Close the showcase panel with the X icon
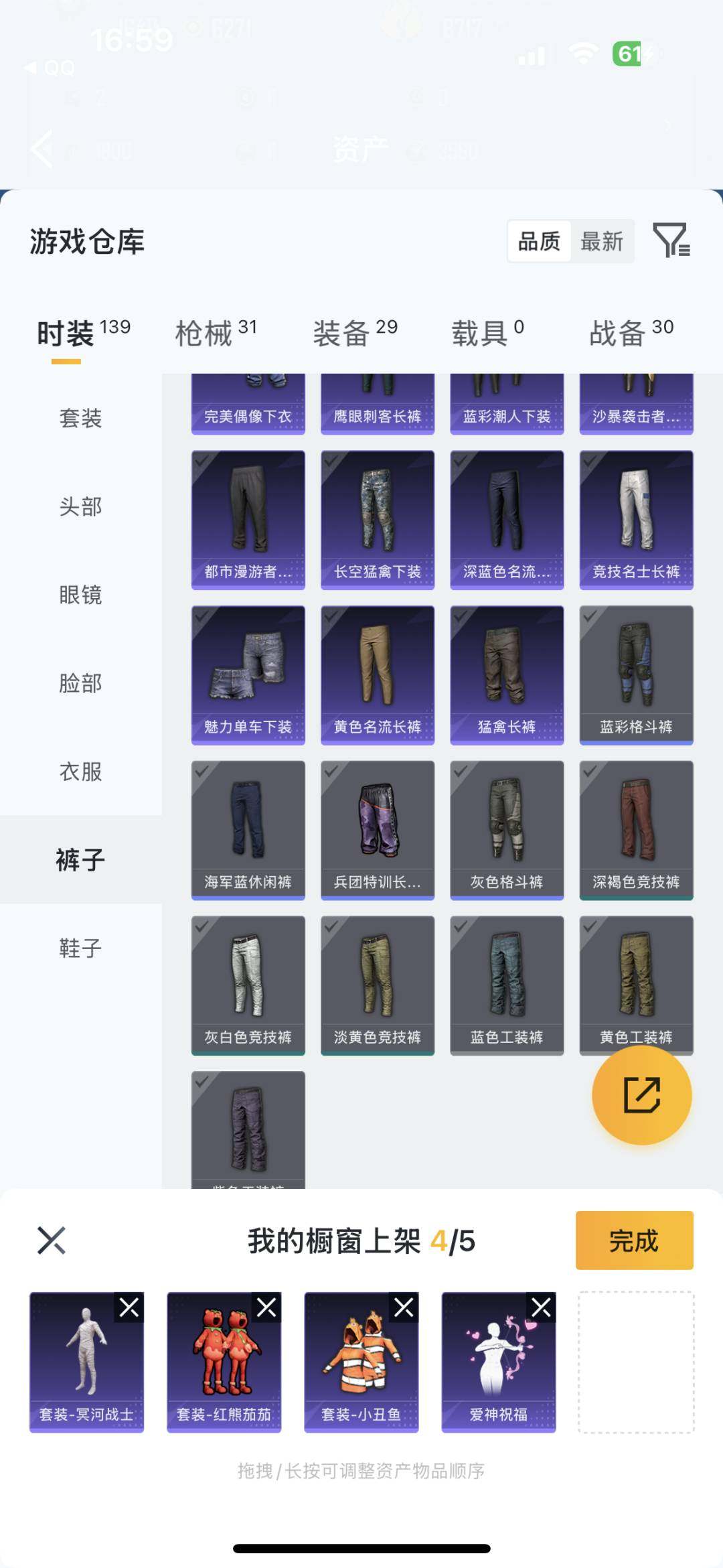This screenshot has height=1568, width=723. coord(51,1240)
